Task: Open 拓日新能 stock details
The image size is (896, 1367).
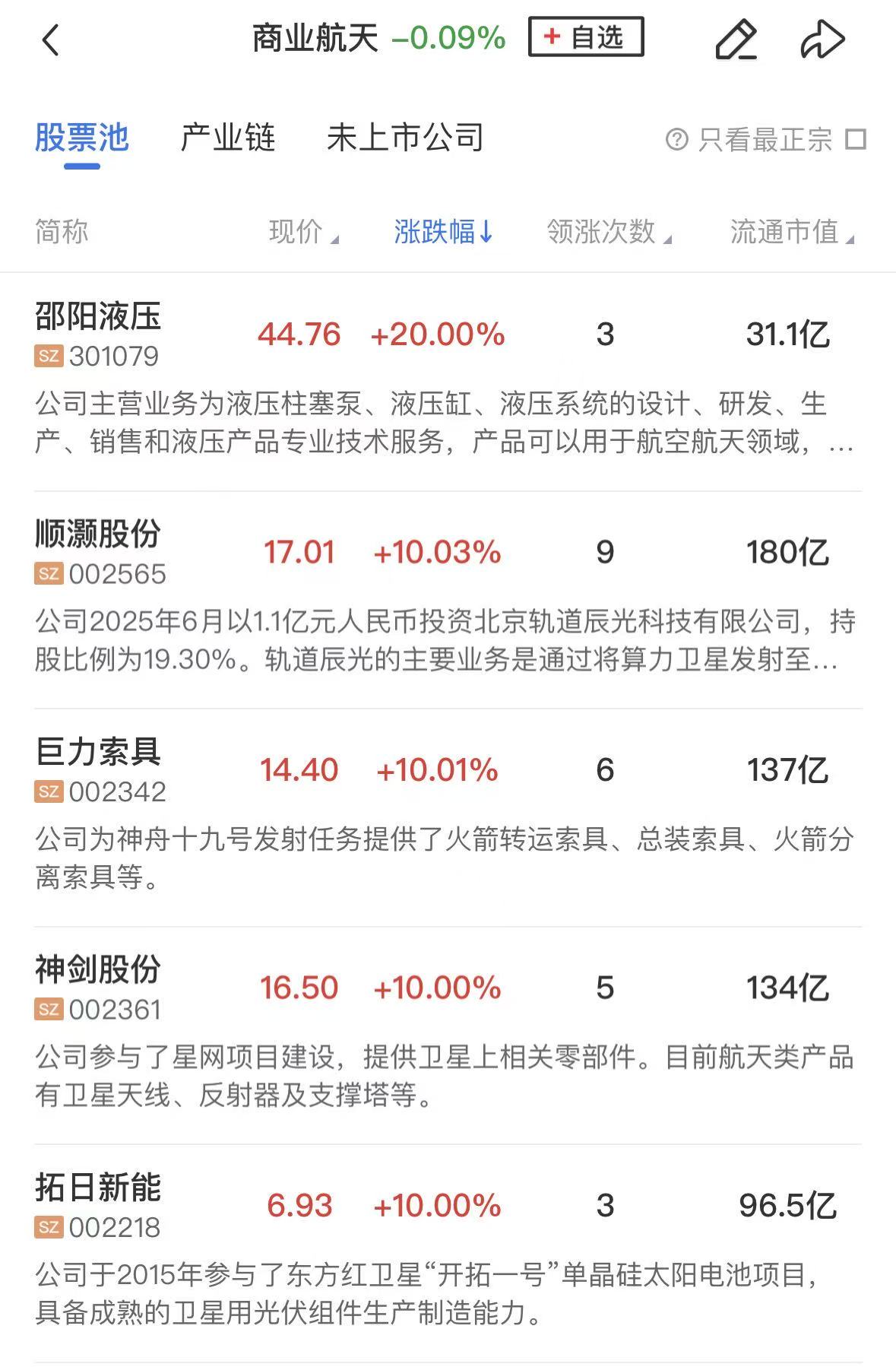Action: [98, 1188]
